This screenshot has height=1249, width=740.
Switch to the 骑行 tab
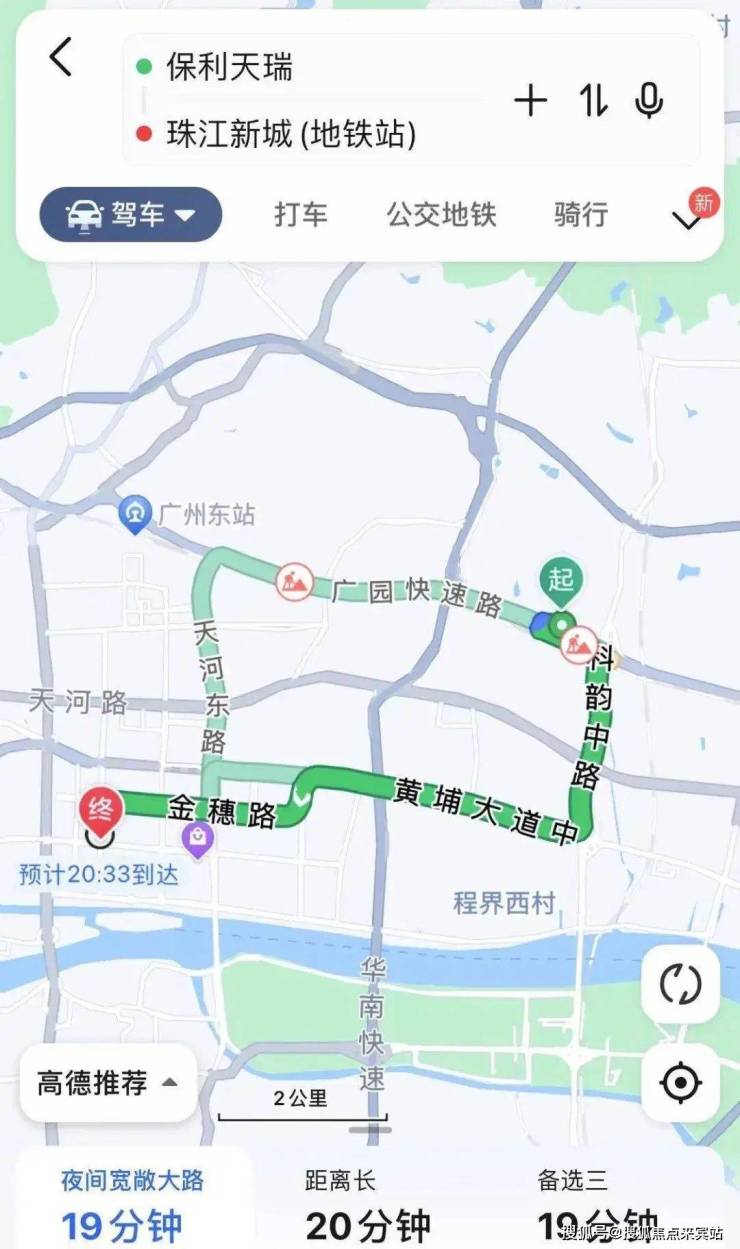click(581, 214)
